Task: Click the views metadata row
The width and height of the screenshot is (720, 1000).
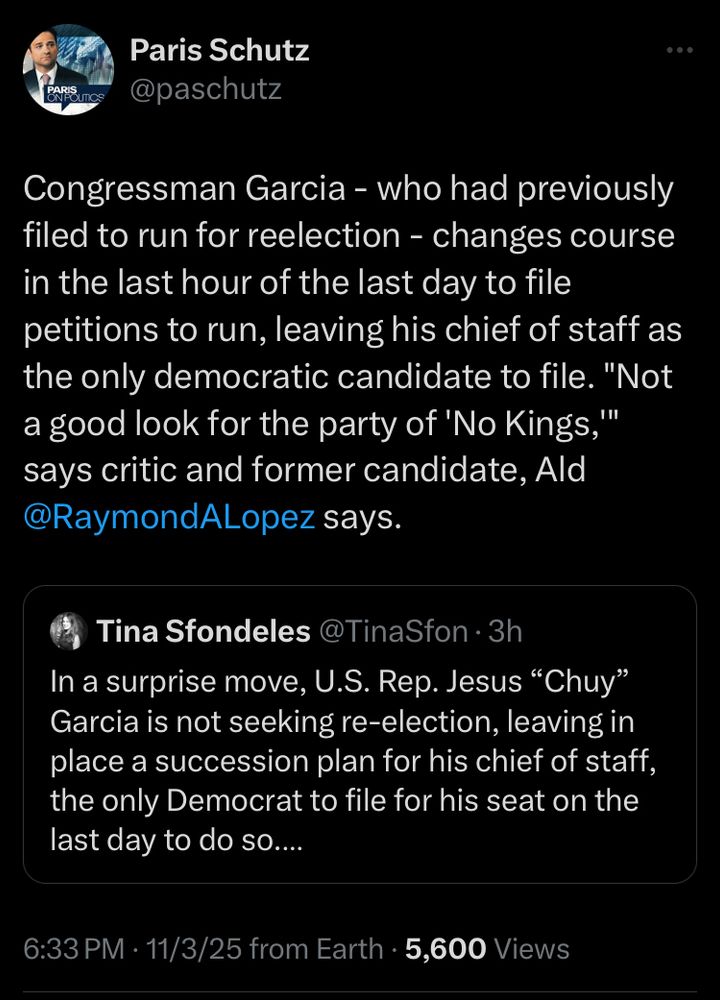Action: coord(300,940)
